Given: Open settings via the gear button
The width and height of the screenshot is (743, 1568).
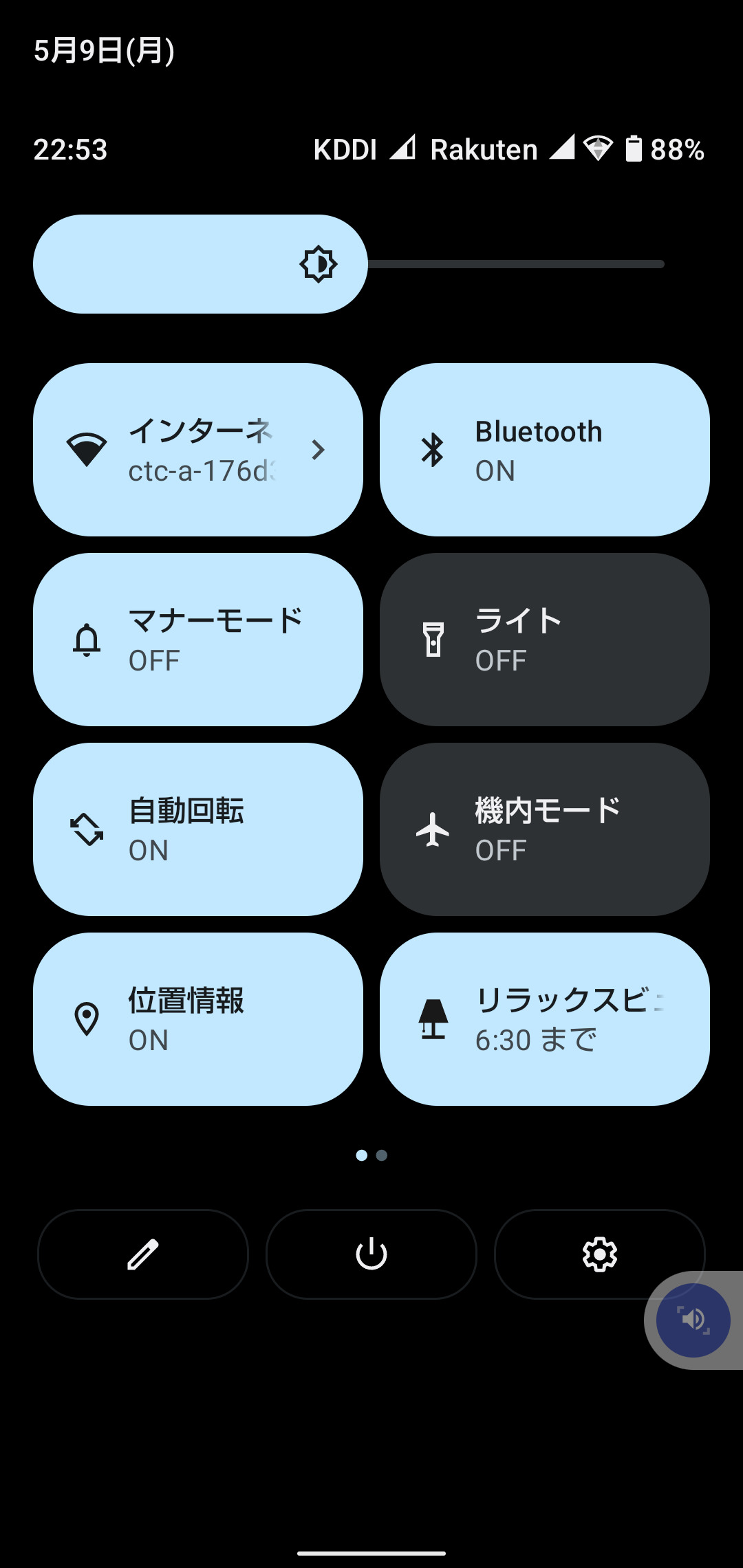Looking at the screenshot, I should (x=600, y=1254).
